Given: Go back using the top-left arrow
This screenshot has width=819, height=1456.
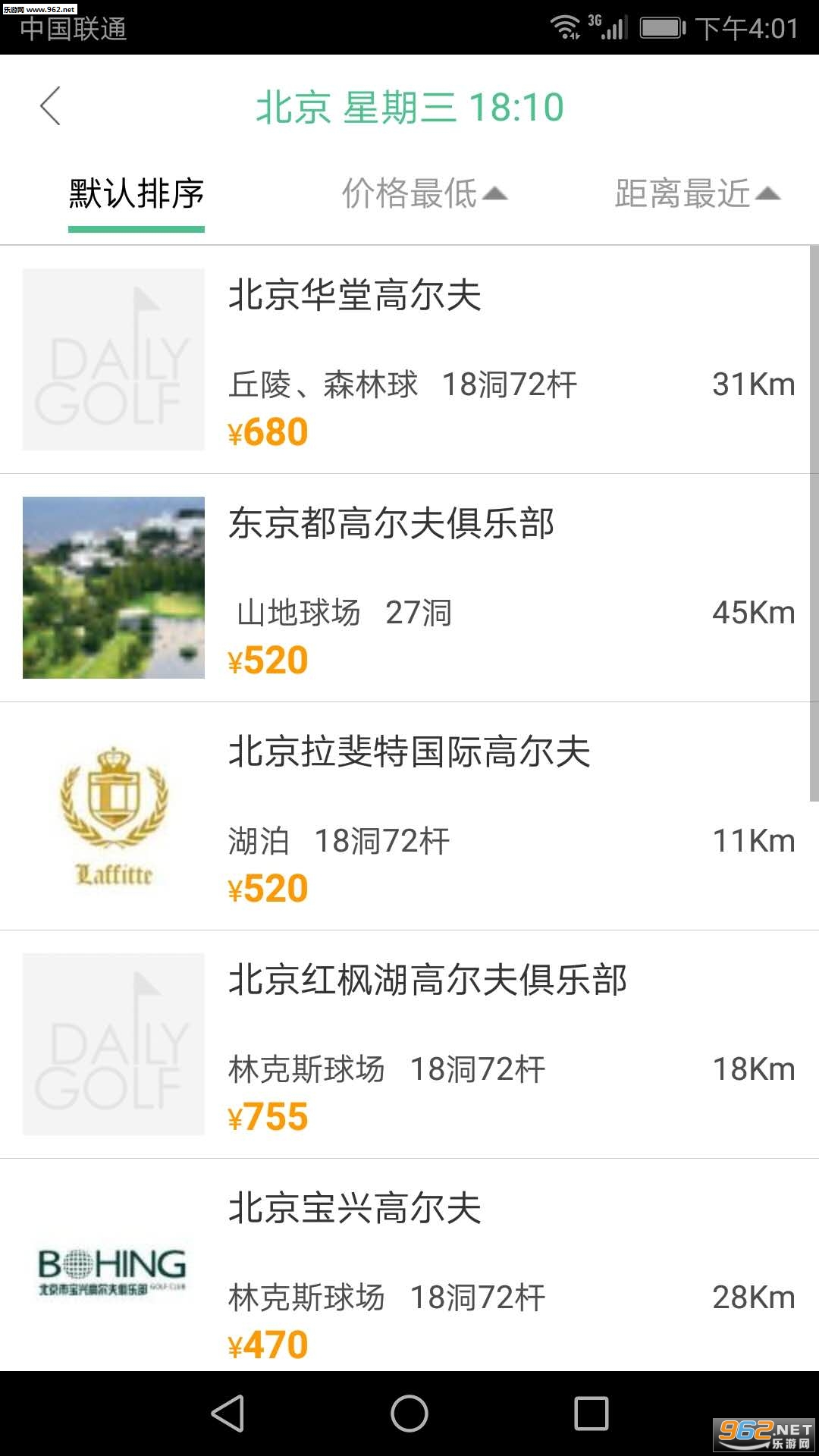Looking at the screenshot, I should point(50,106).
